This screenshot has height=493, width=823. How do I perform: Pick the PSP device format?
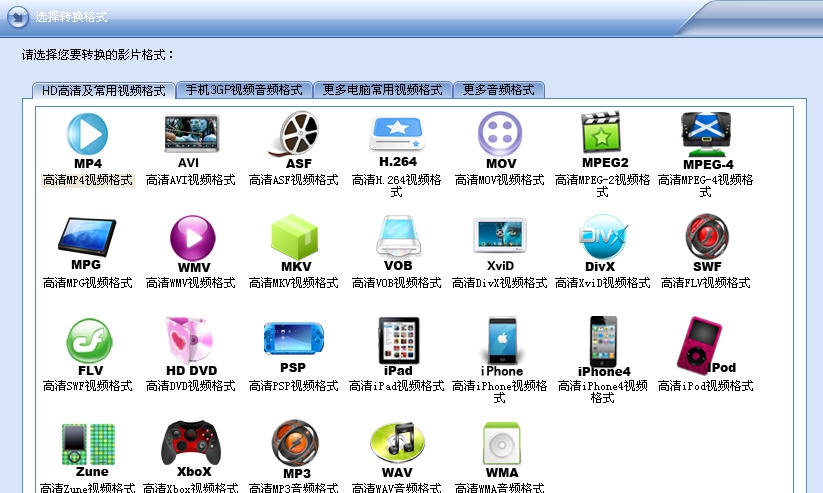[x=292, y=340]
